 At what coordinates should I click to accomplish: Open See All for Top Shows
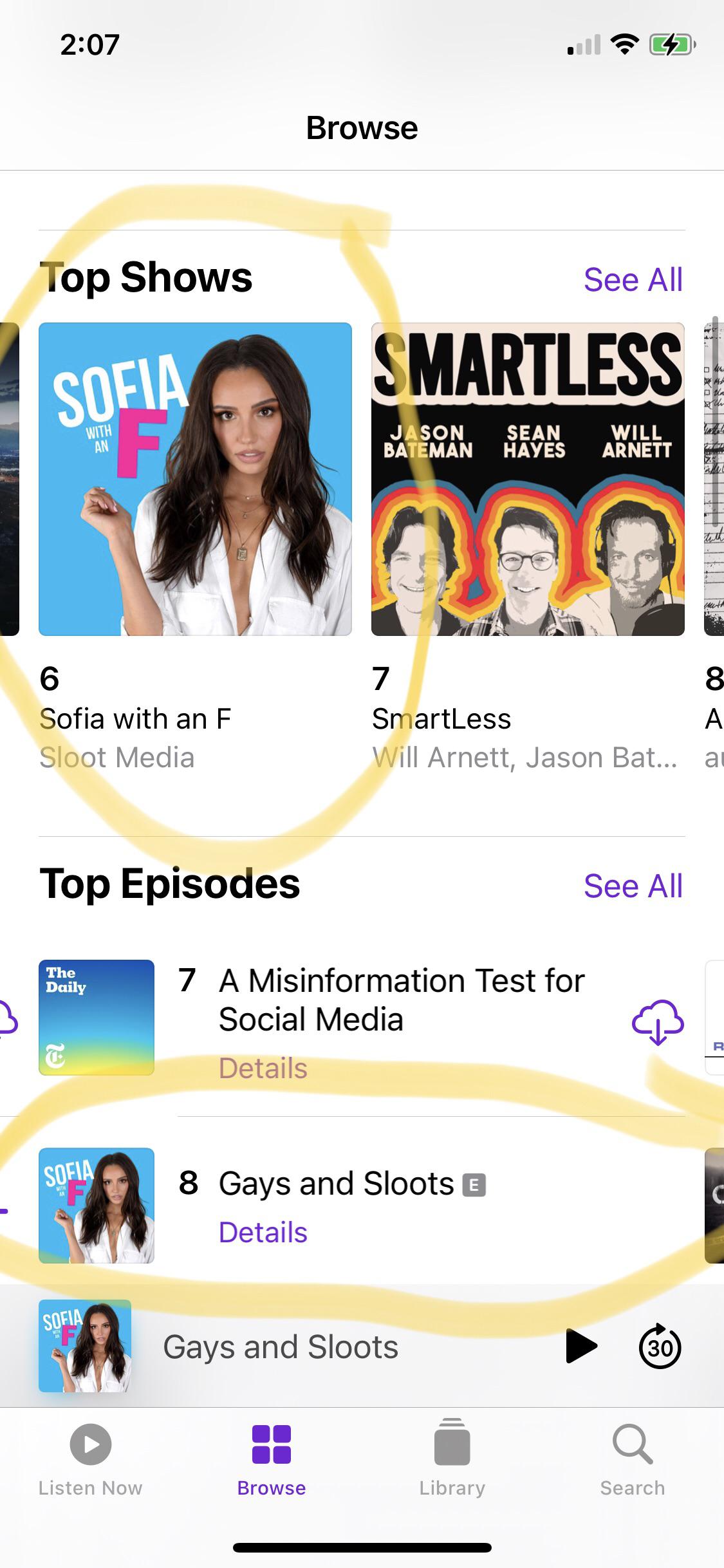(x=633, y=278)
